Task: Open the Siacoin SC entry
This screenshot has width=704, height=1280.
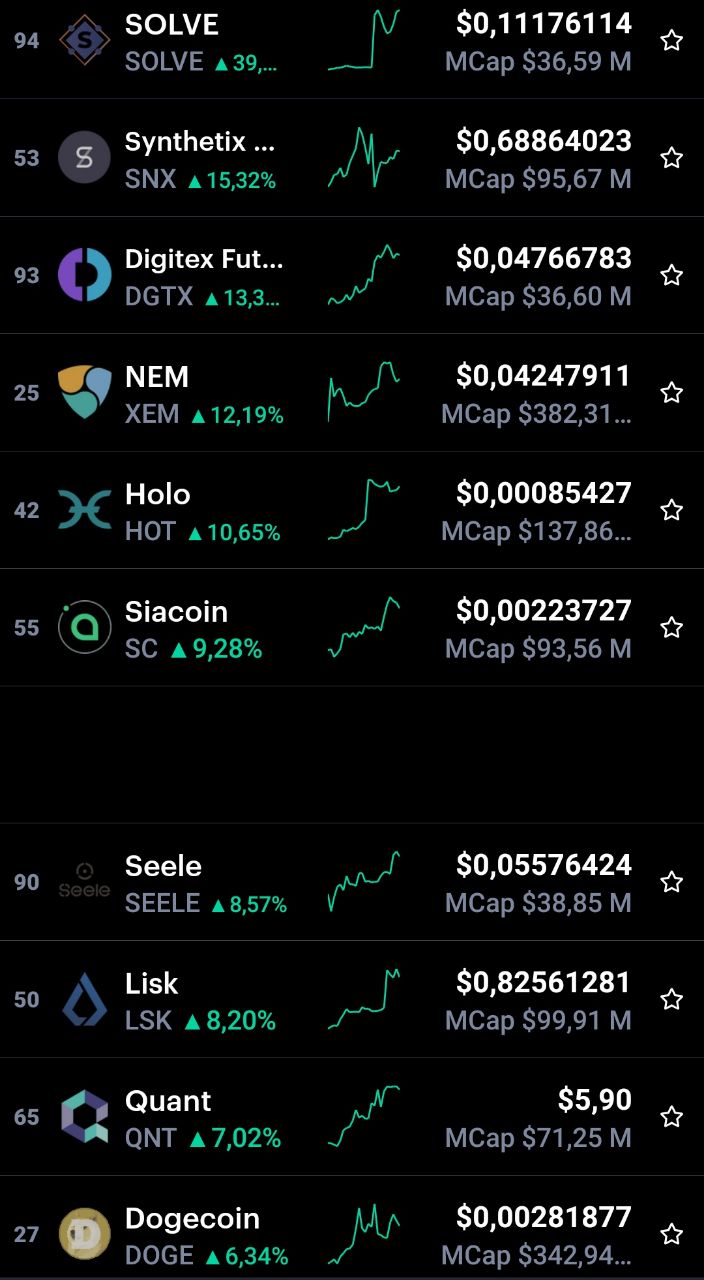Action: pos(352,627)
